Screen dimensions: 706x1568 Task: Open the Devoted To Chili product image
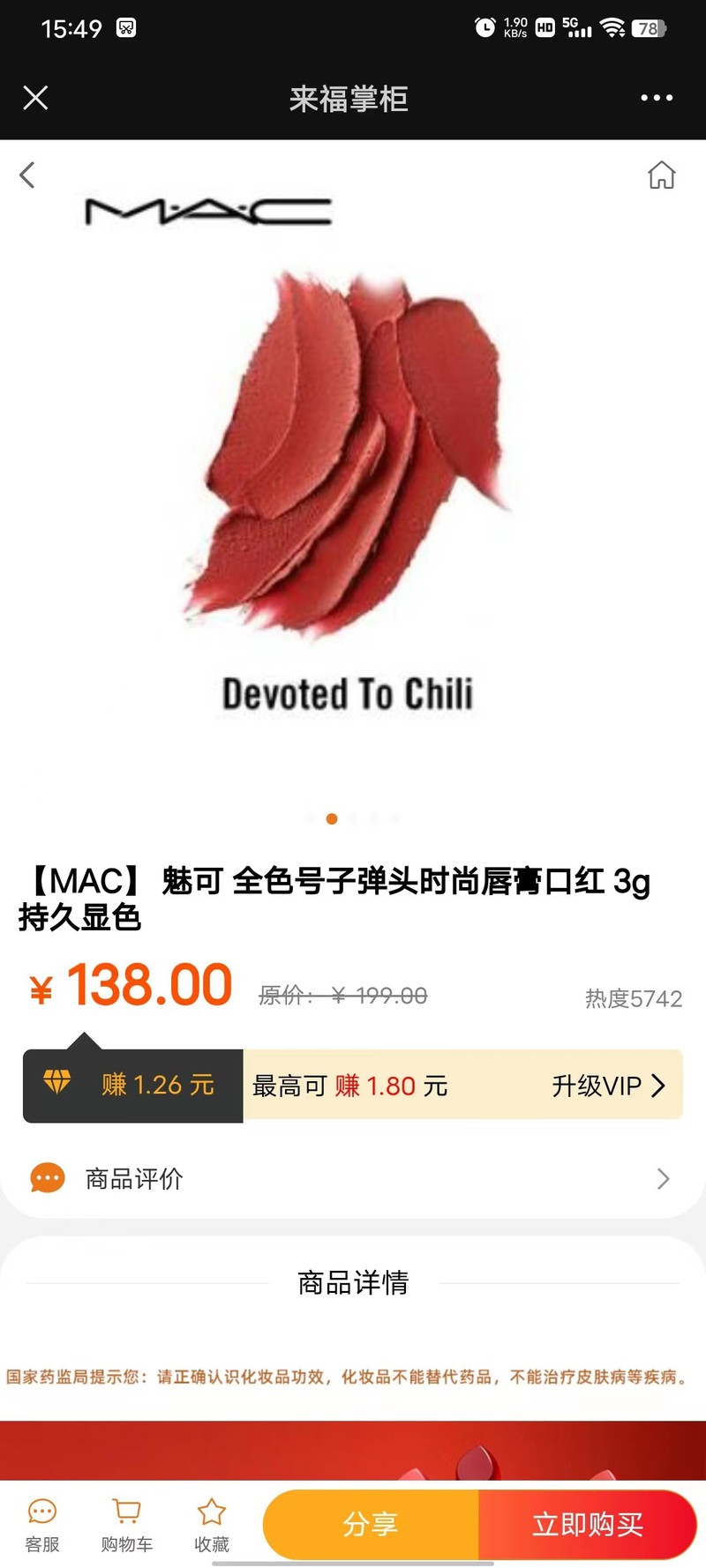coord(353,476)
